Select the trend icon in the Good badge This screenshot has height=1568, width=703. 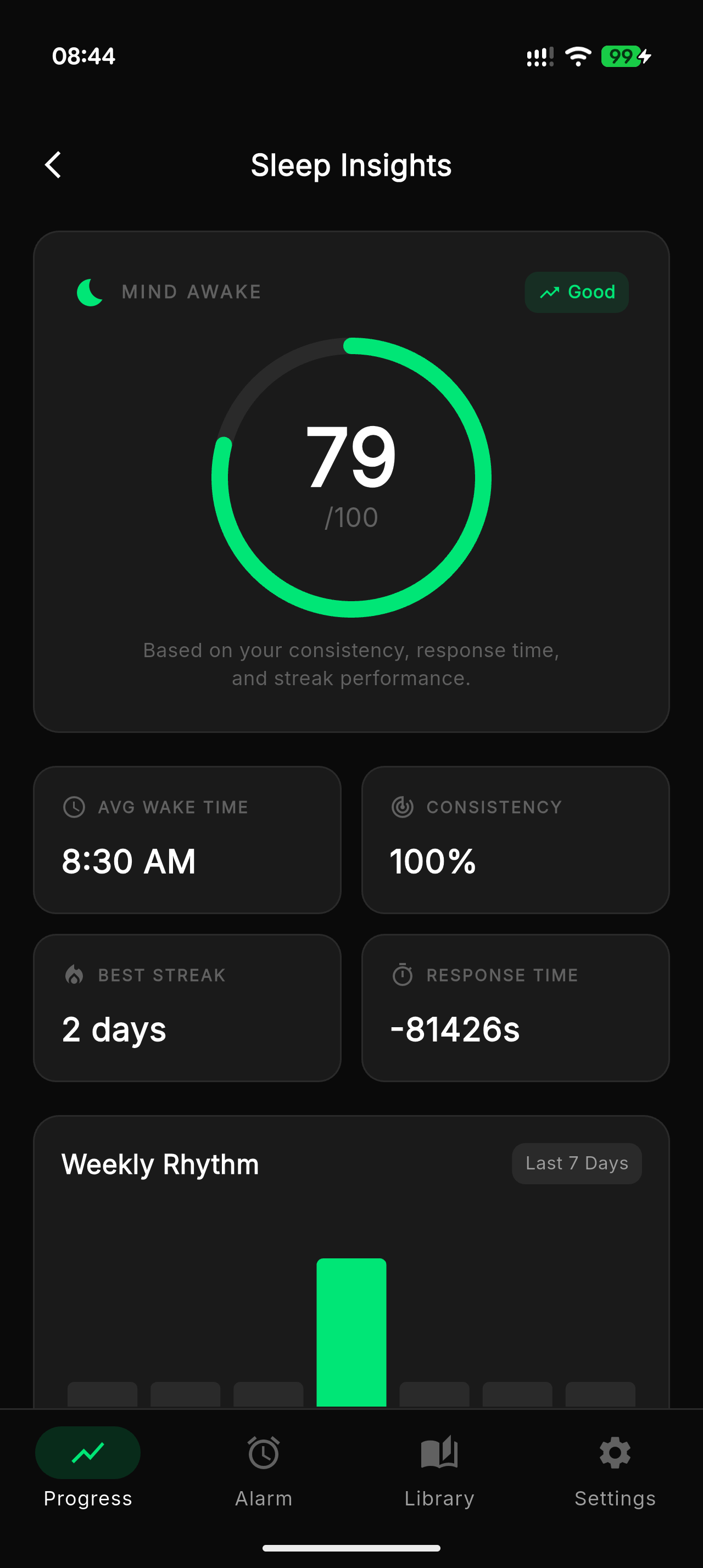tap(550, 292)
